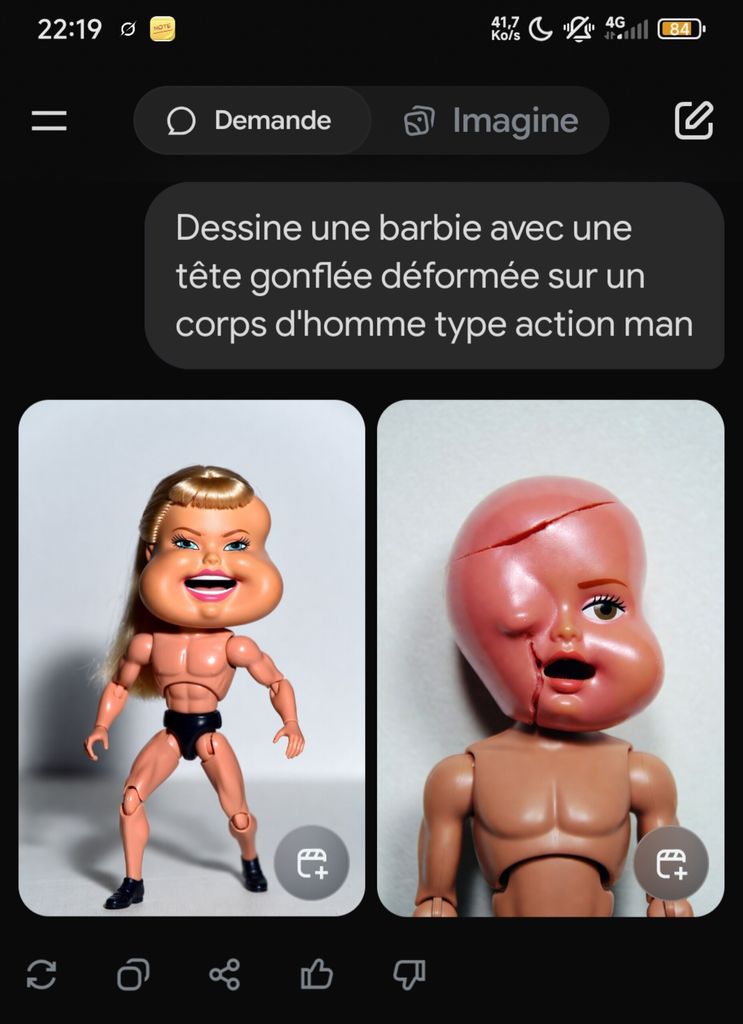Make video from the smiling doll image
The width and height of the screenshot is (743, 1024).
(312, 862)
